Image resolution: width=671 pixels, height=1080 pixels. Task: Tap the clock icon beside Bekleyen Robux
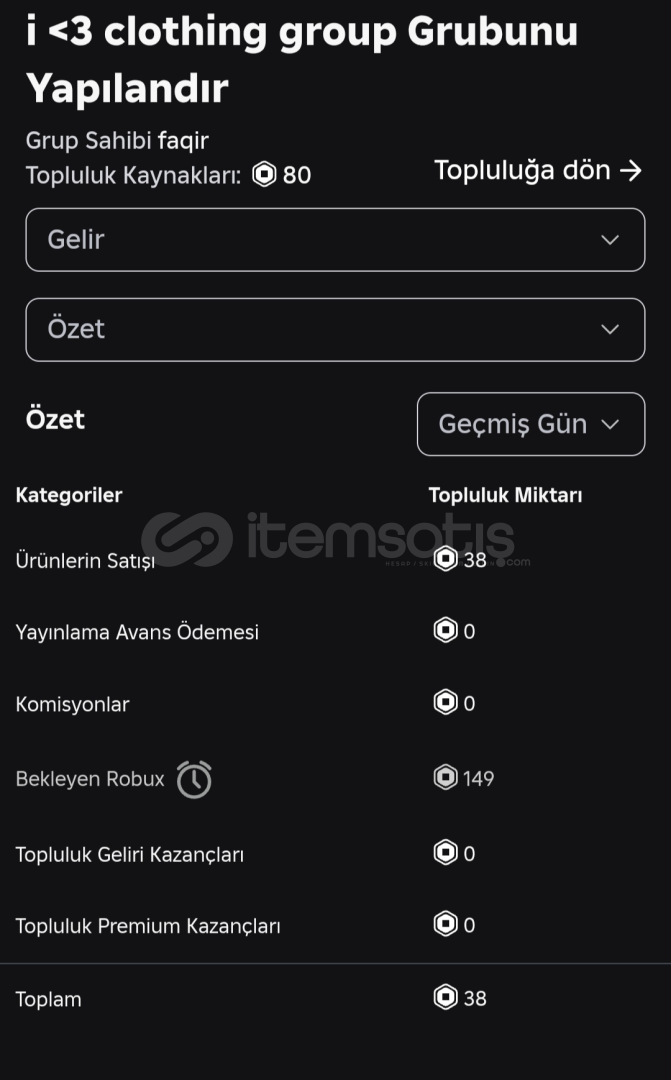[x=194, y=780]
